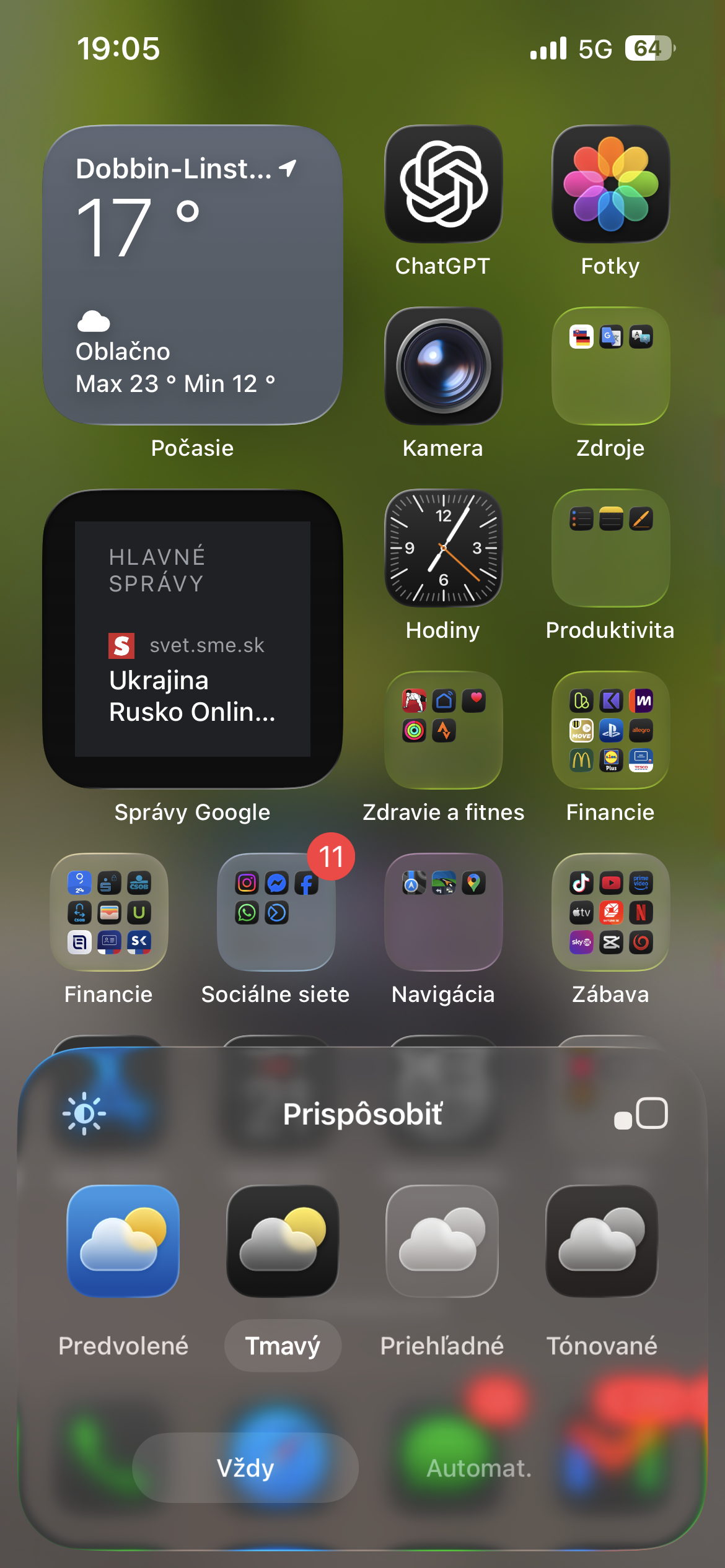Toggle the wallpaper brightness sun icon
This screenshot has height=1568, width=725.
pyautogui.click(x=84, y=1113)
